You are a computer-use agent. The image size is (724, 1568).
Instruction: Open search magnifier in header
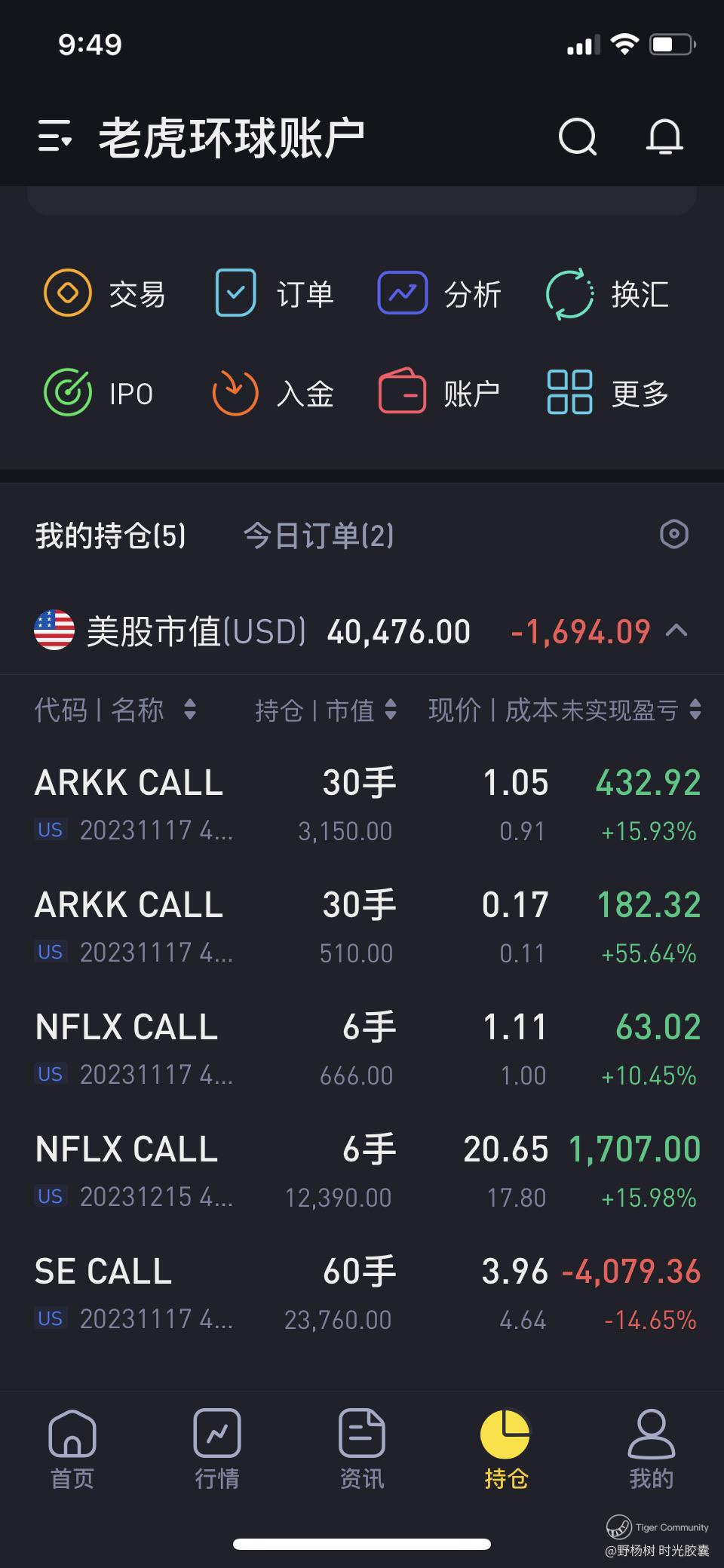tap(578, 137)
